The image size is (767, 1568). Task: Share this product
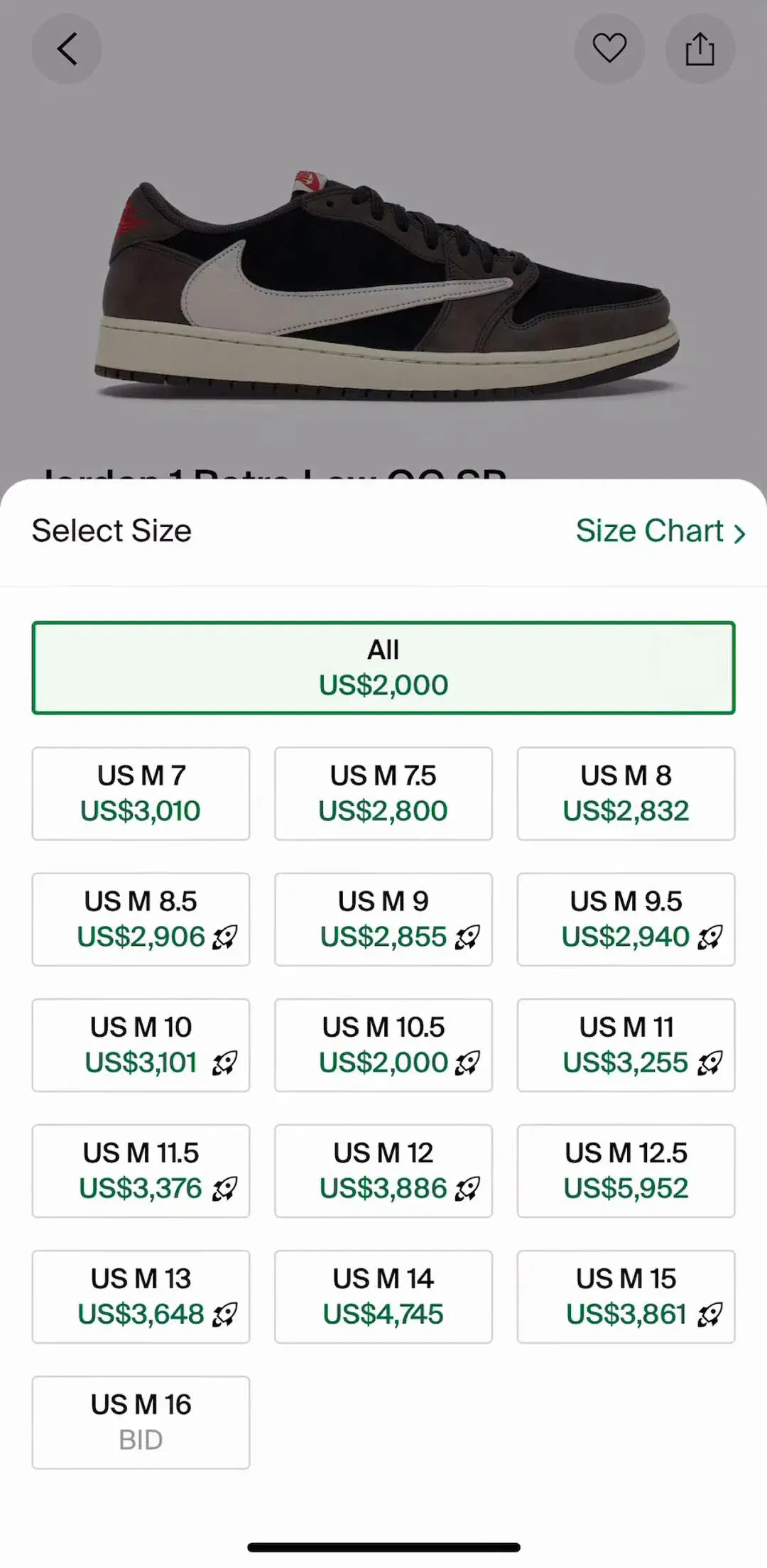700,49
